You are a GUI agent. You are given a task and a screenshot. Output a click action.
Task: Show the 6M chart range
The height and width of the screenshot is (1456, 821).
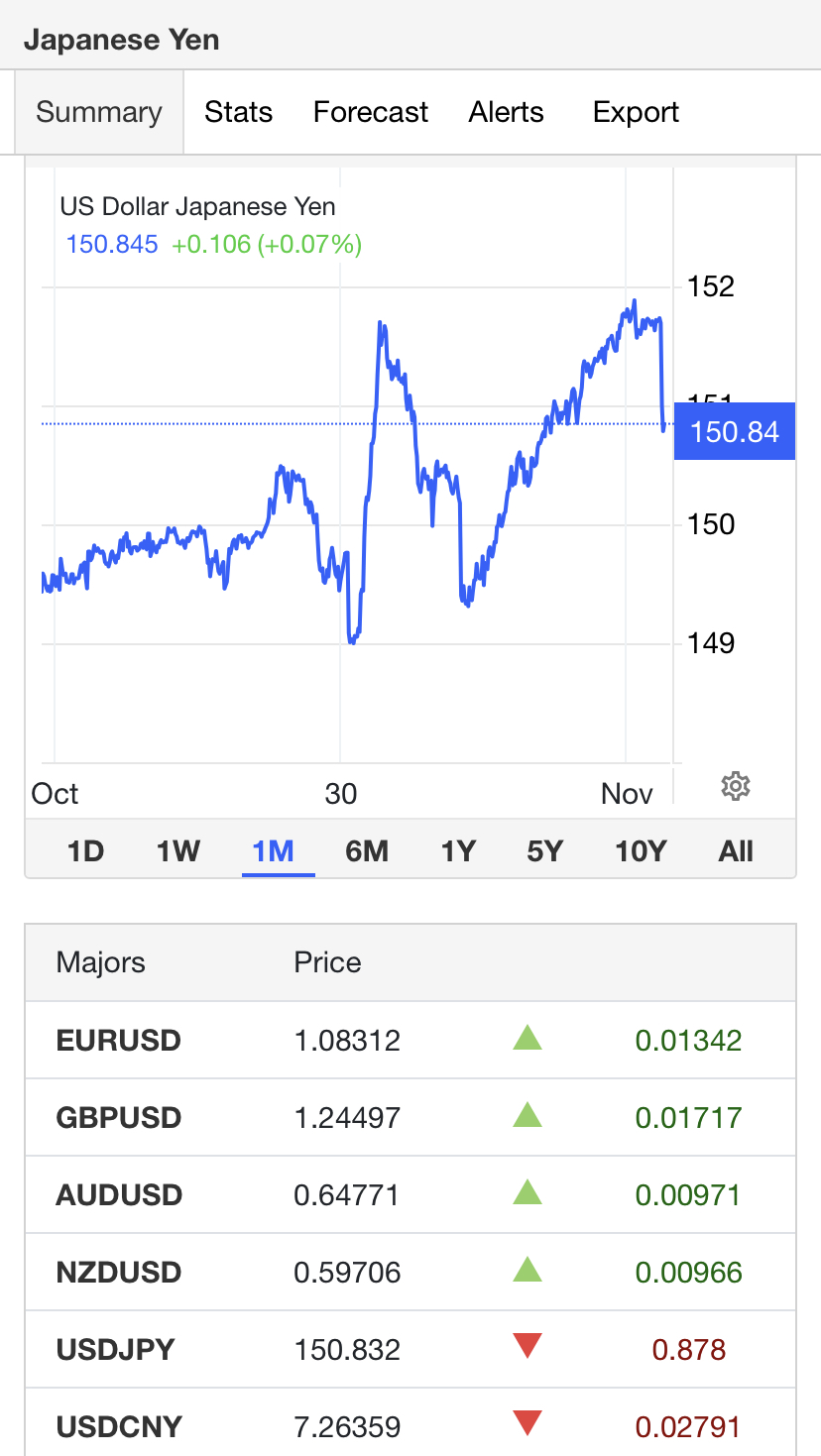tap(367, 850)
